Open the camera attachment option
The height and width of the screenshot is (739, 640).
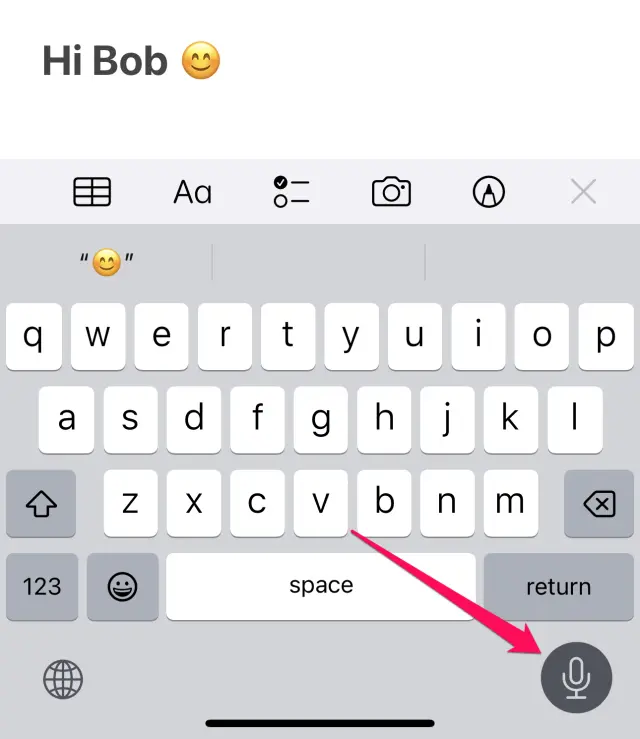(x=391, y=191)
